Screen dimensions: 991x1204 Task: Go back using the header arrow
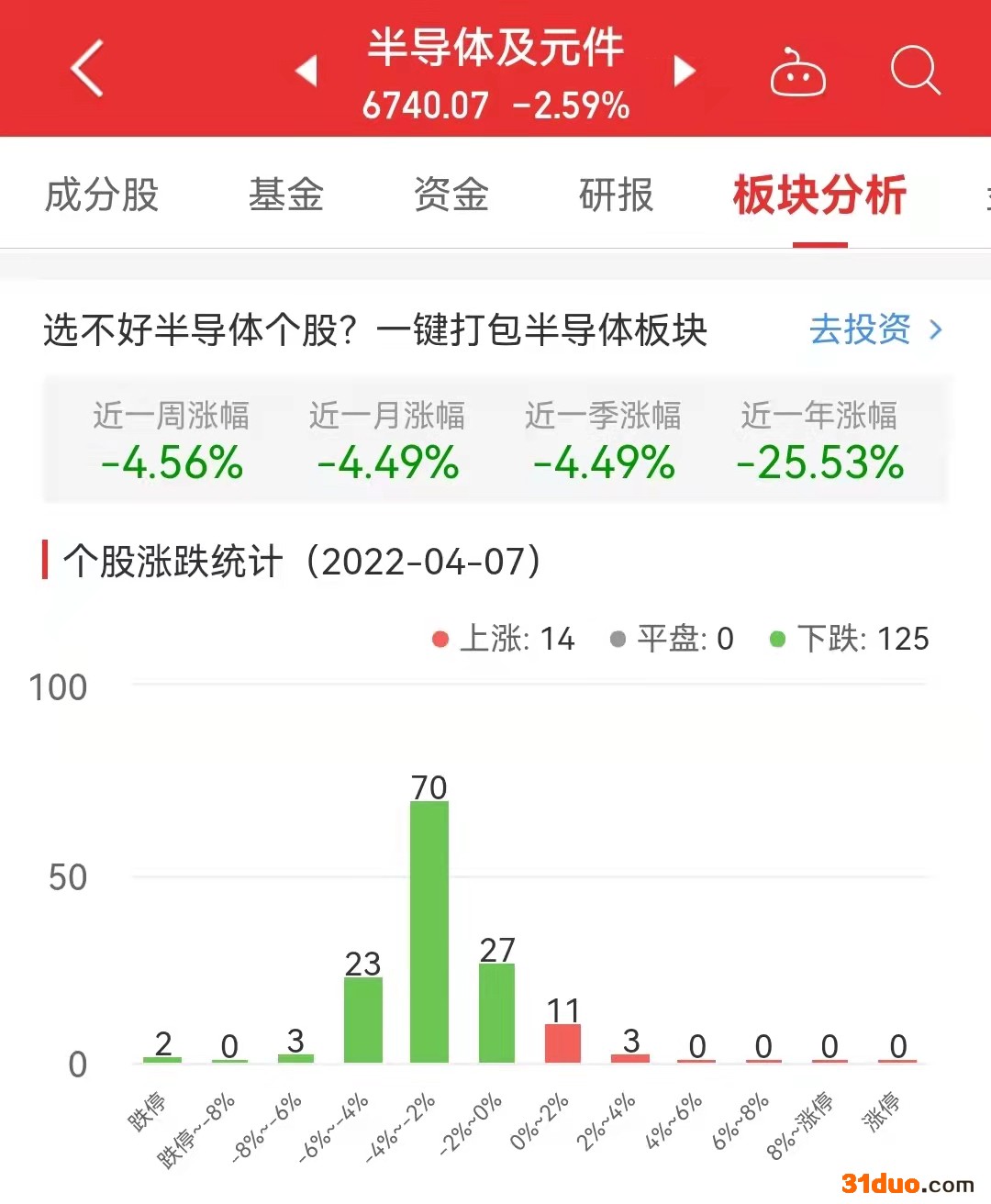[x=87, y=69]
